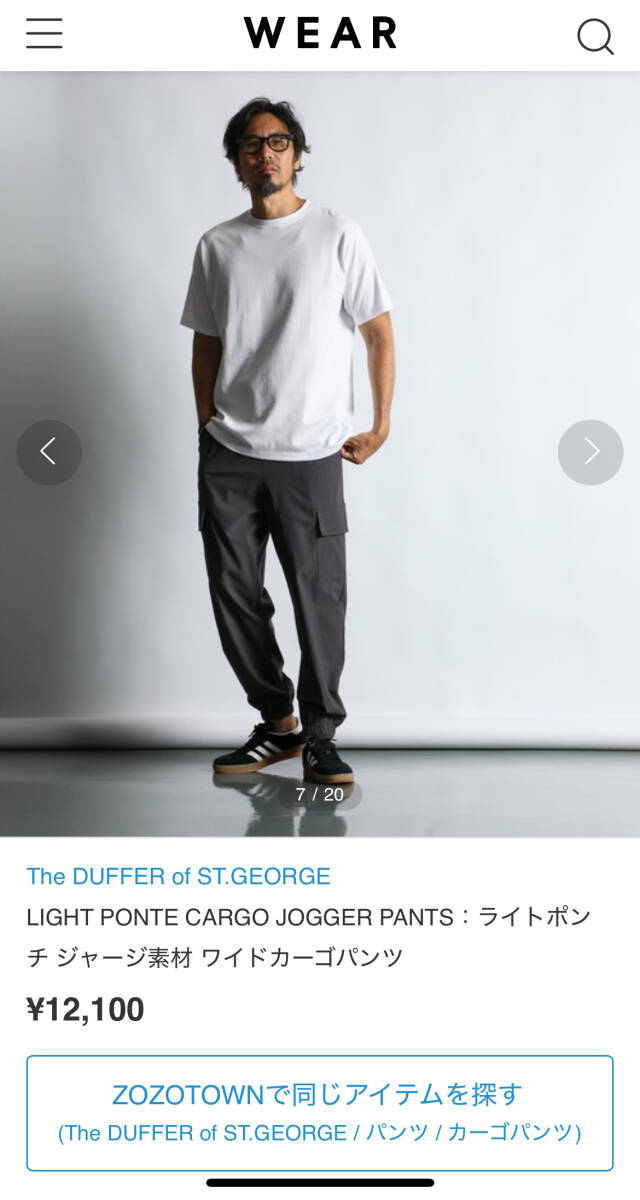
Task: Tap ZOZOTOWNで同じアイテムを探す button
Action: click(x=320, y=1112)
